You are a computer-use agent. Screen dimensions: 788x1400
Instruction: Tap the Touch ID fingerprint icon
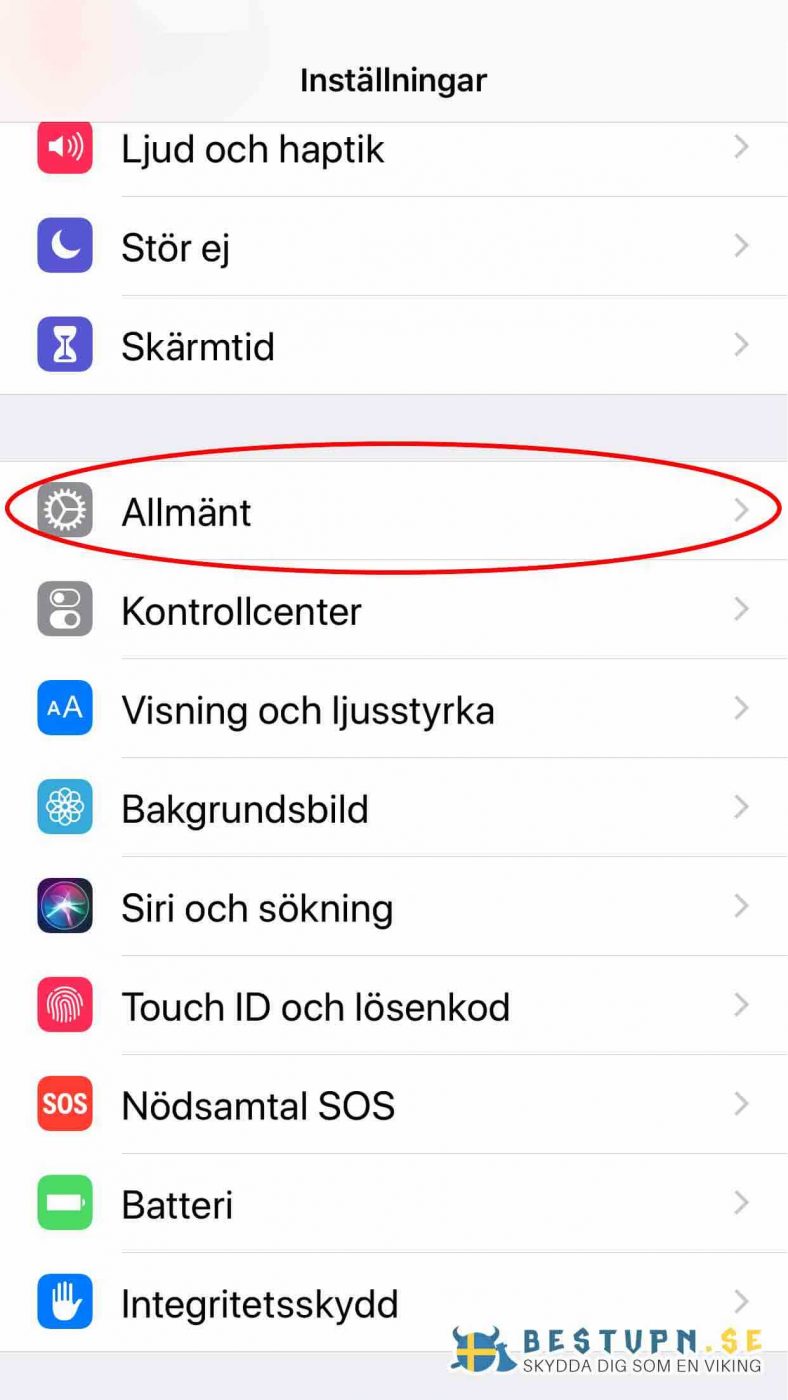coord(64,1005)
